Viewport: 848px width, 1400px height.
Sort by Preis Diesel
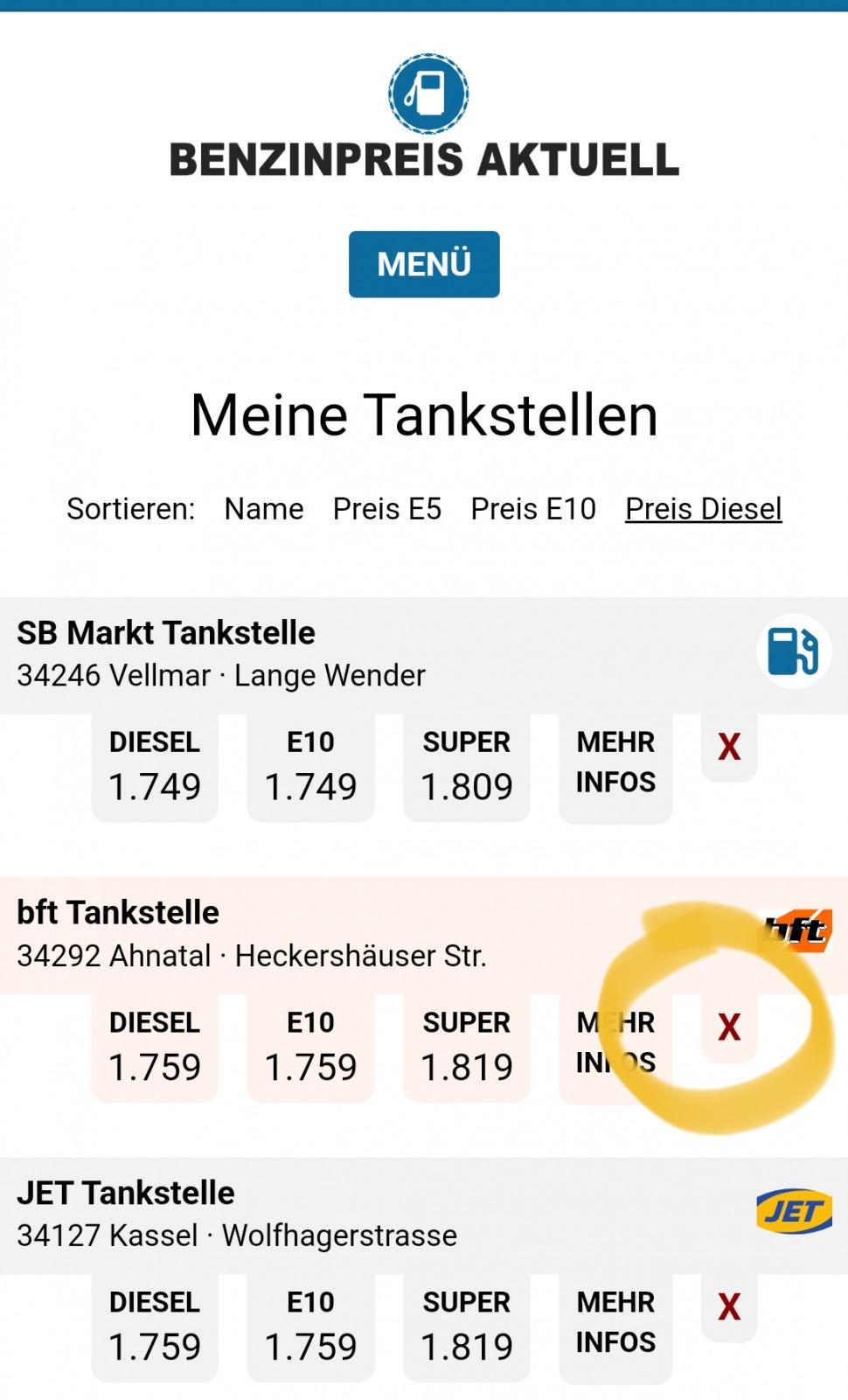tap(703, 509)
